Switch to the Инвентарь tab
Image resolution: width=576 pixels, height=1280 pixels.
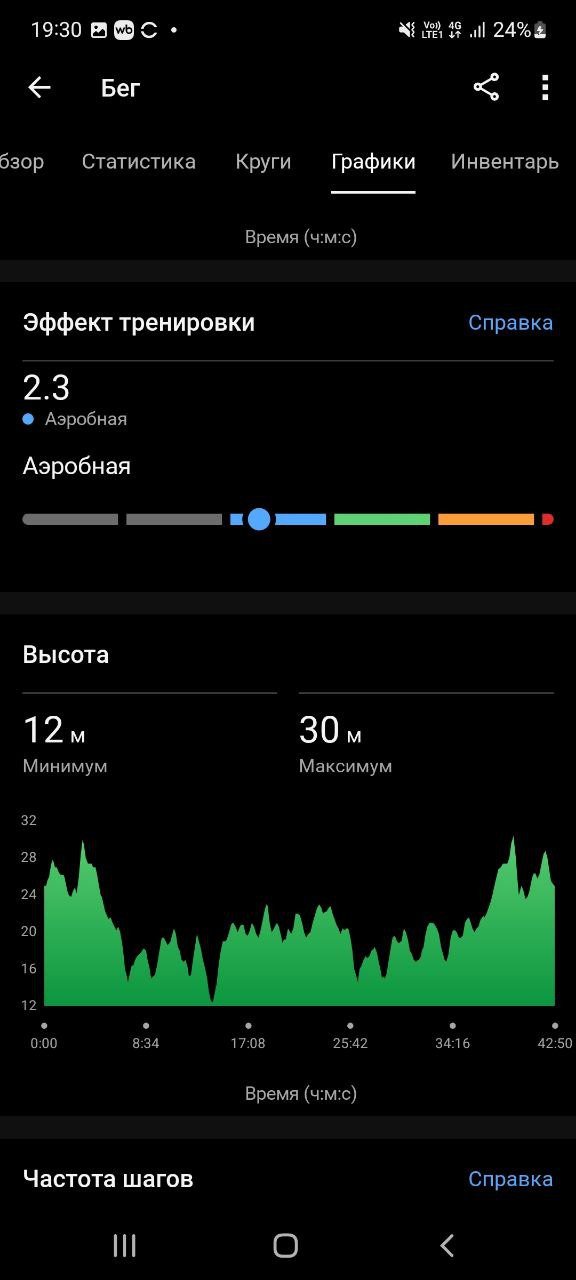[505, 161]
